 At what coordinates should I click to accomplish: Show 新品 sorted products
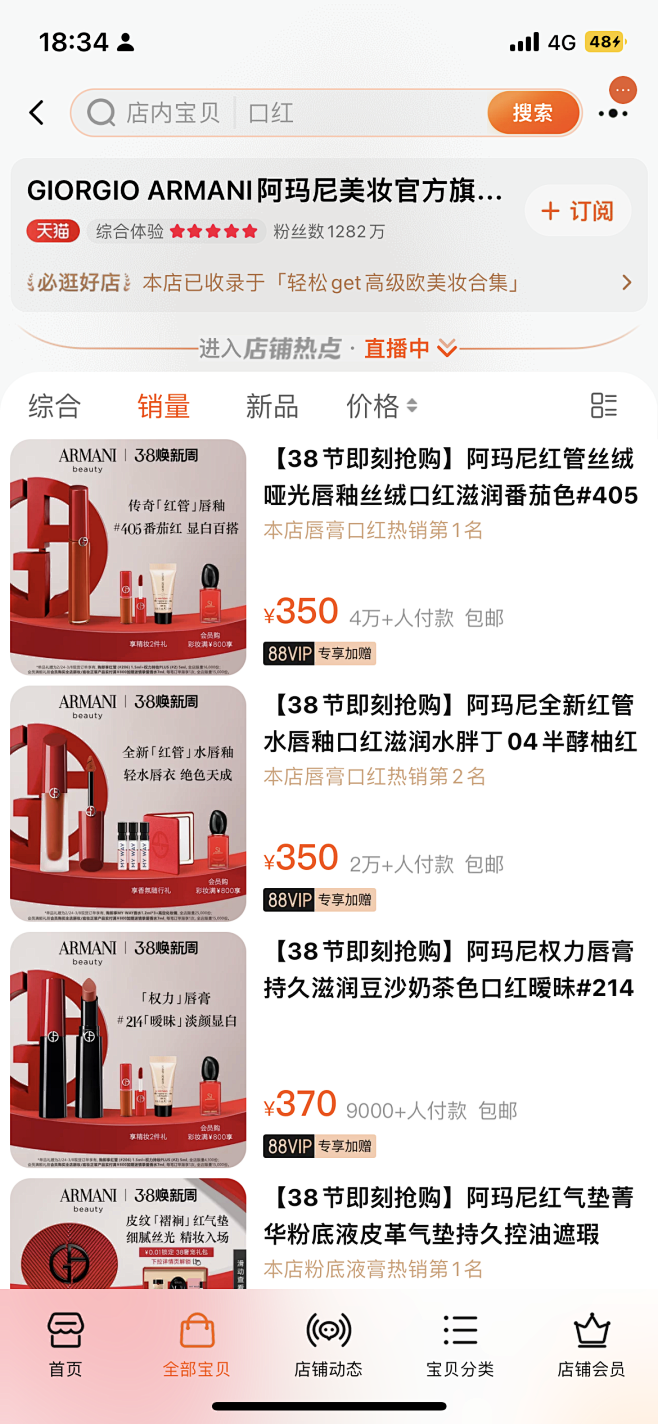click(x=272, y=406)
